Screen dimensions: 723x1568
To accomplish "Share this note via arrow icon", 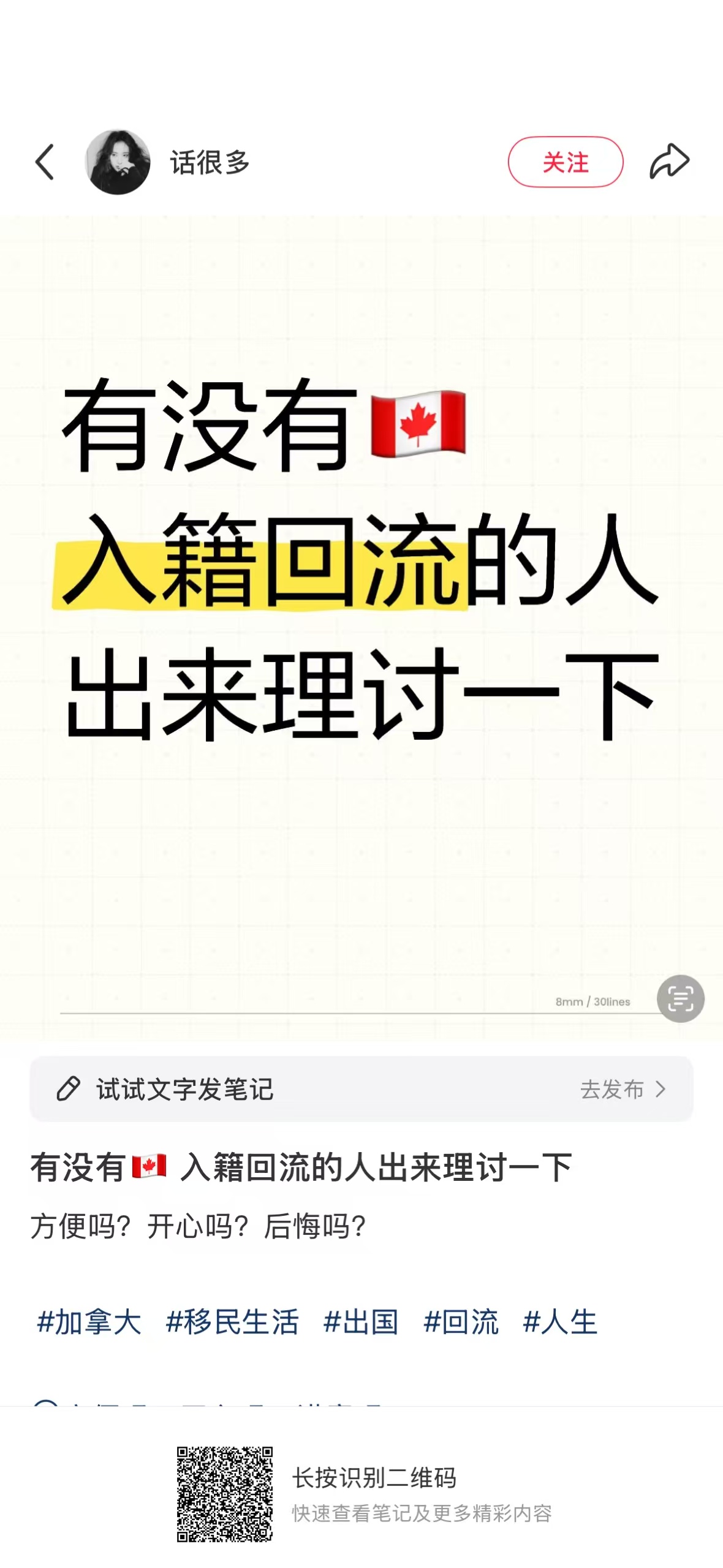I will [669, 162].
